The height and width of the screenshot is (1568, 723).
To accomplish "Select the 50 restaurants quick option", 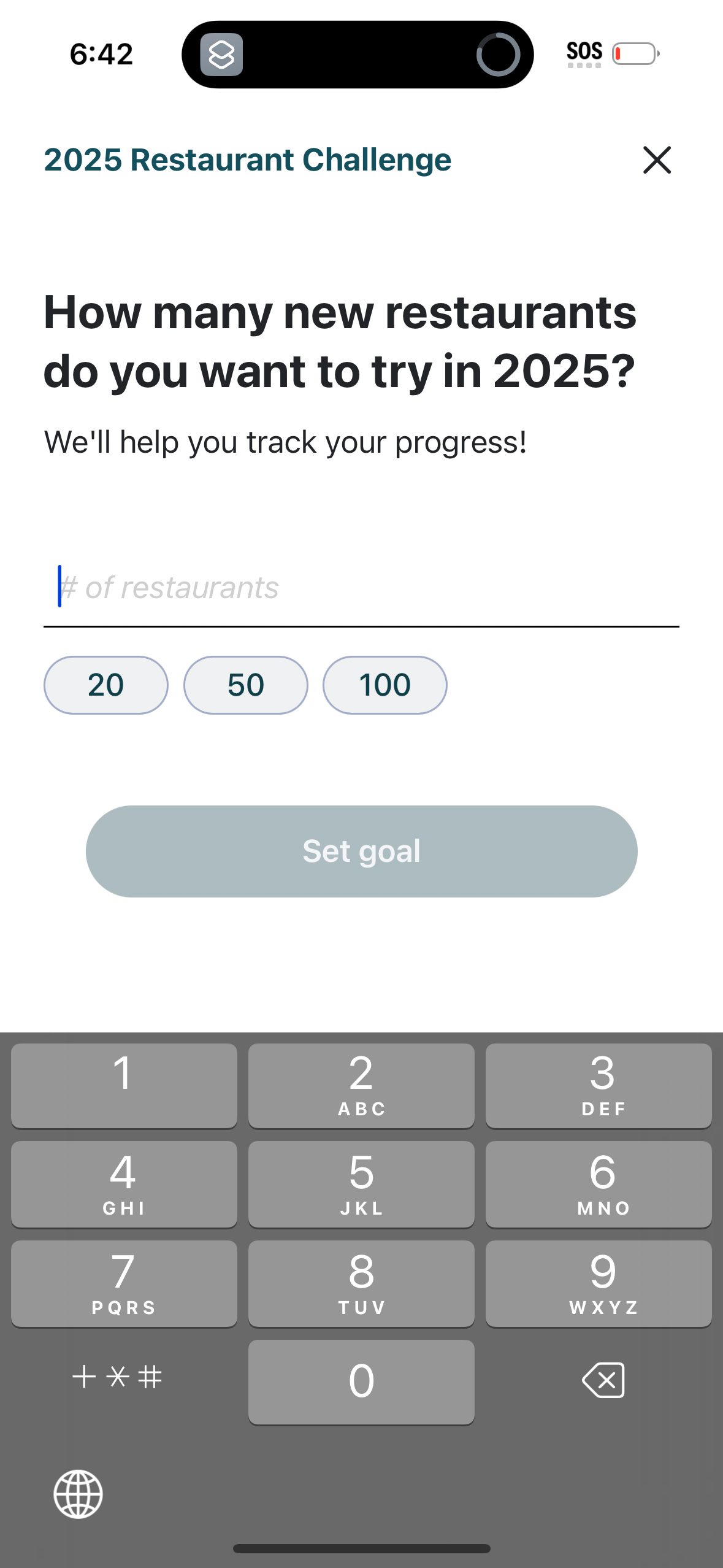I will (x=245, y=684).
